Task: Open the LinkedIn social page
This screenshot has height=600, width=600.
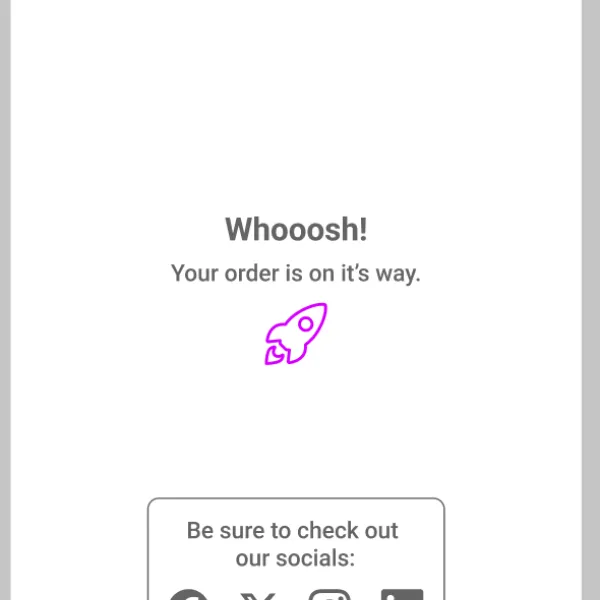Action: [x=402, y=595]
